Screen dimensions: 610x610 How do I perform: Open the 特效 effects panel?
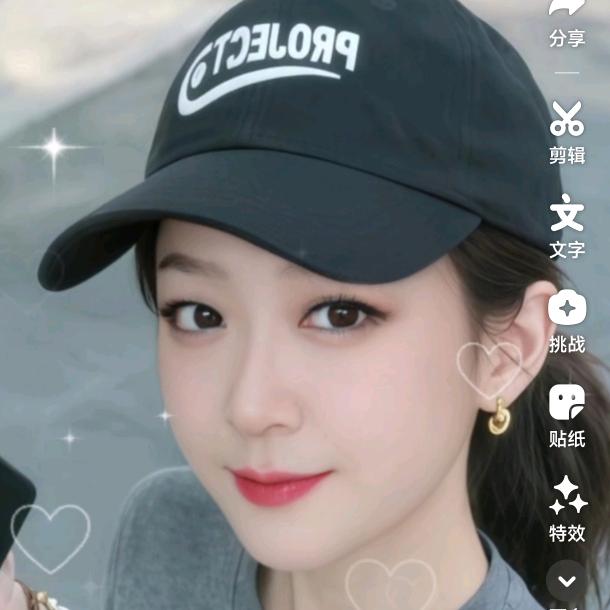[x=568, y=497]
